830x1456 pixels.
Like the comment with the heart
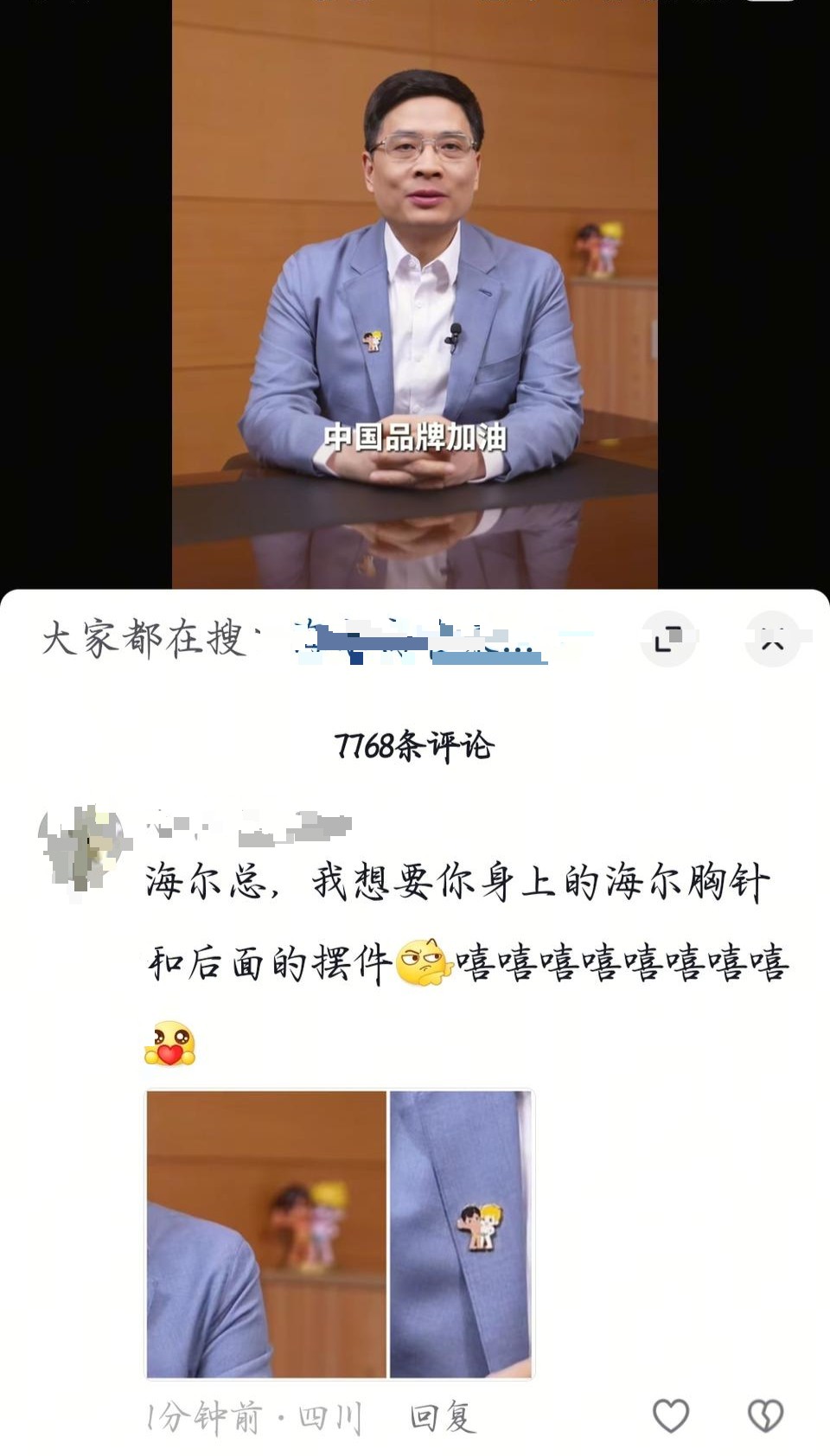pos(670,1416)
